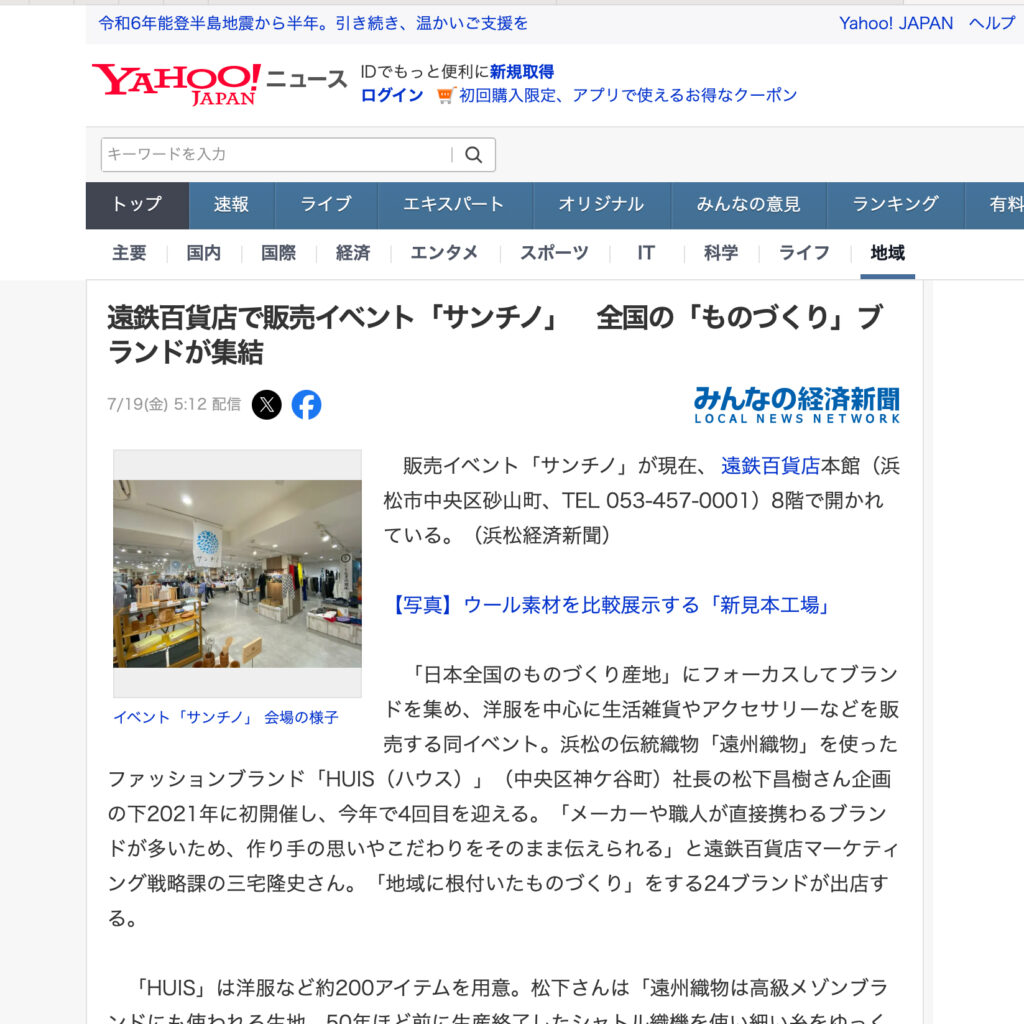Open the 経済 category
This screenshot has height=1024, width=1024.
tap(353, 253)
